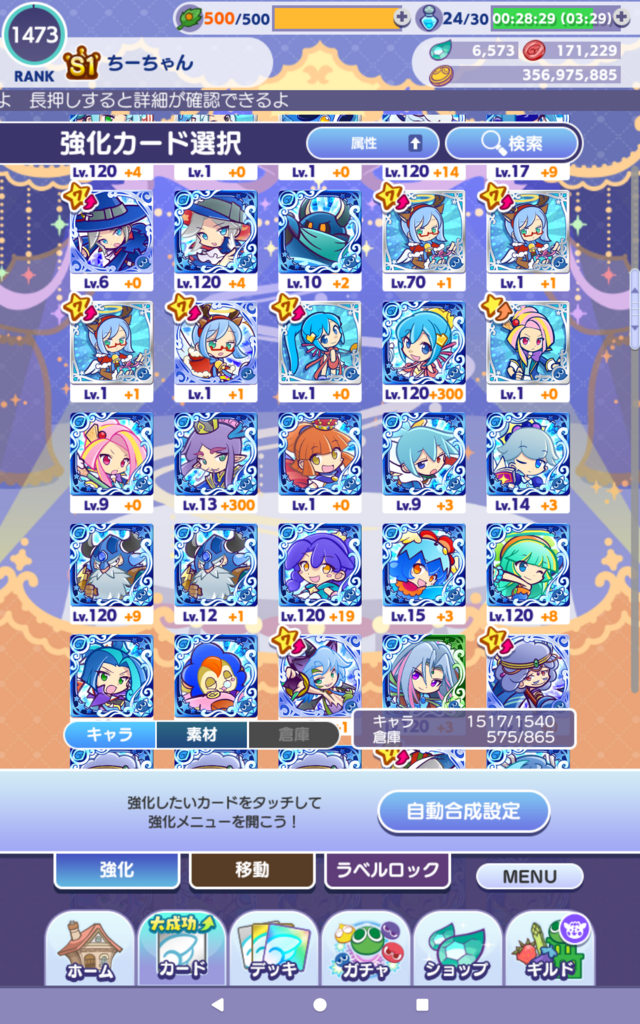Choose the 移動 move mode

point(251,870)
